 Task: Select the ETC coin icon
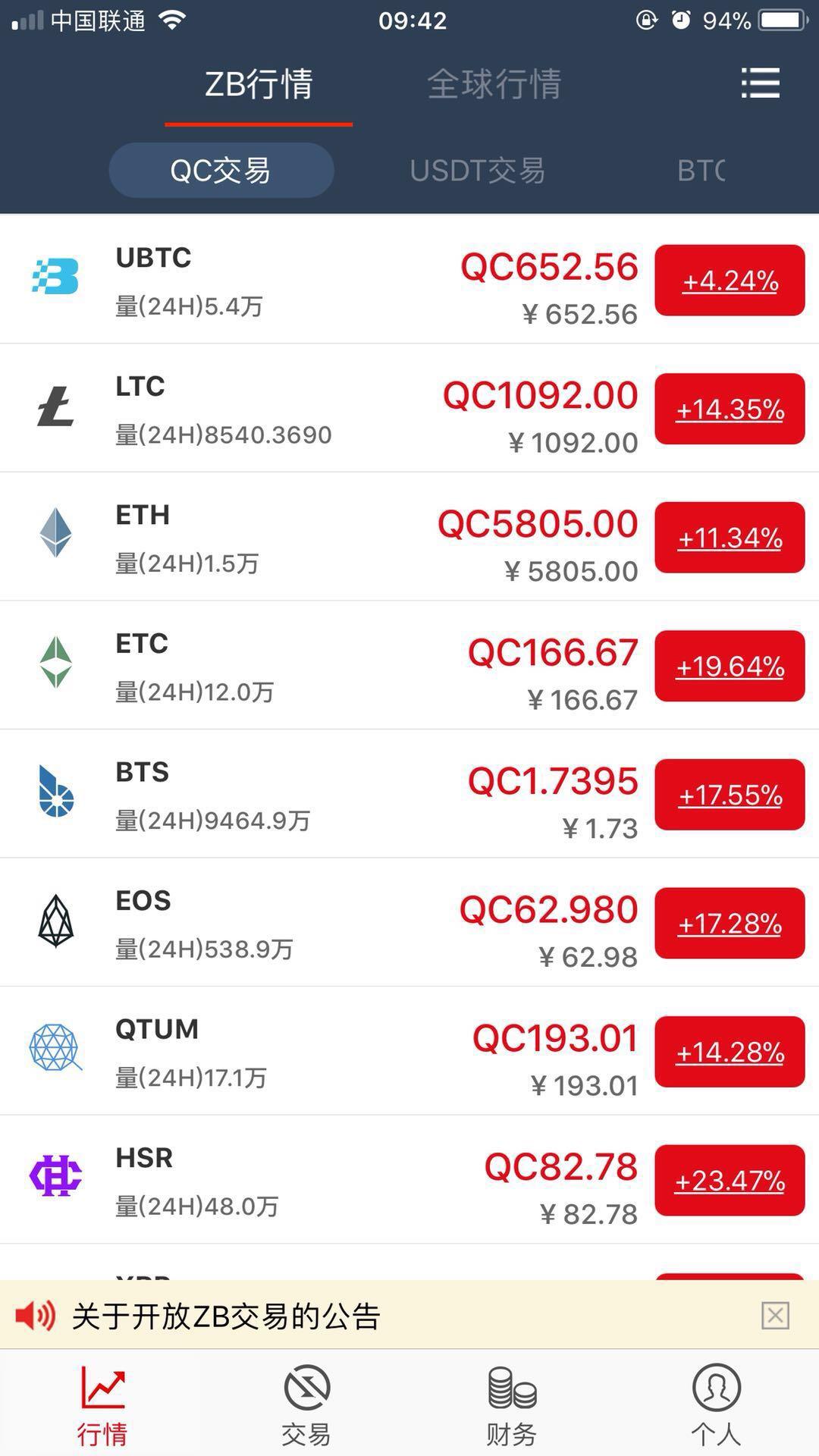pos(55,664)
